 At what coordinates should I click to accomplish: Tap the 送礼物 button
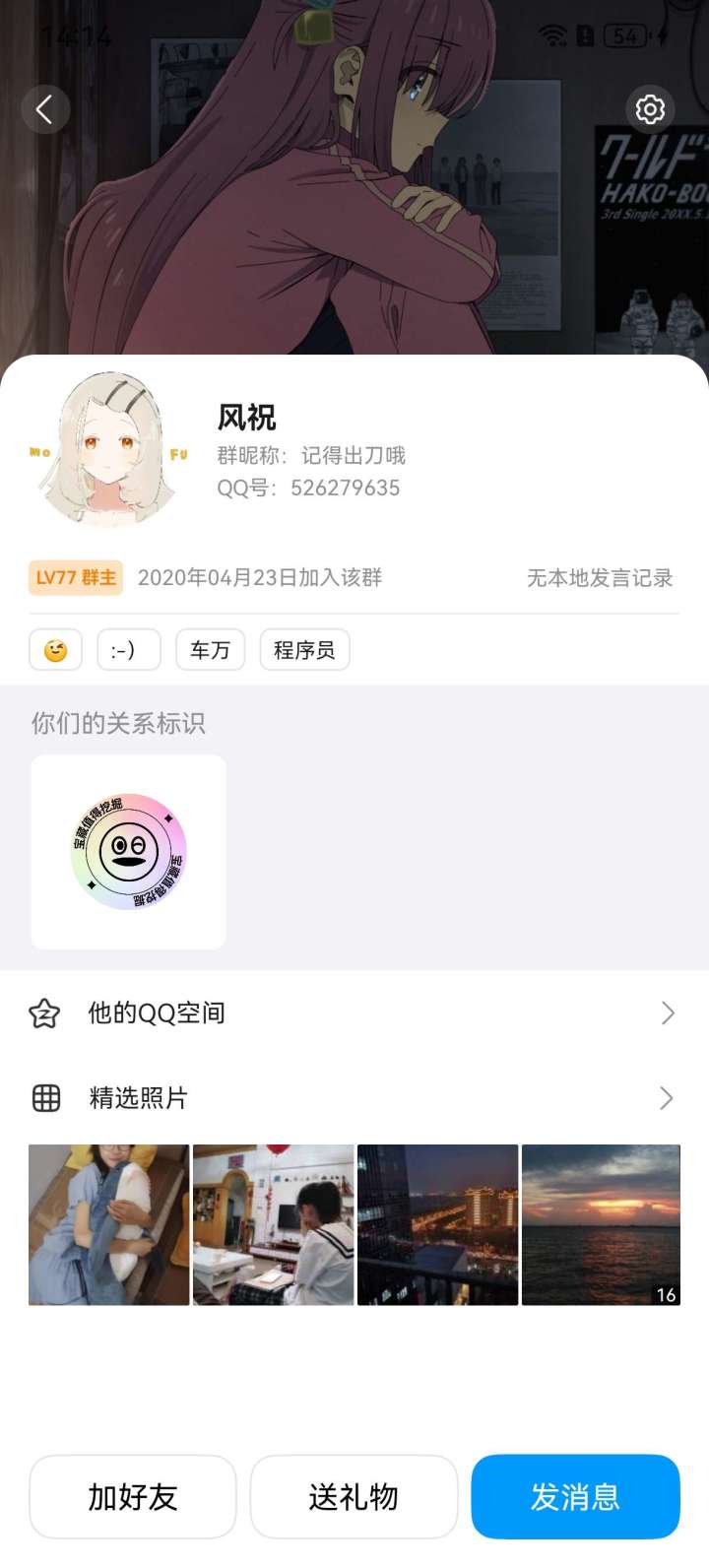[x=354, y=1497]
